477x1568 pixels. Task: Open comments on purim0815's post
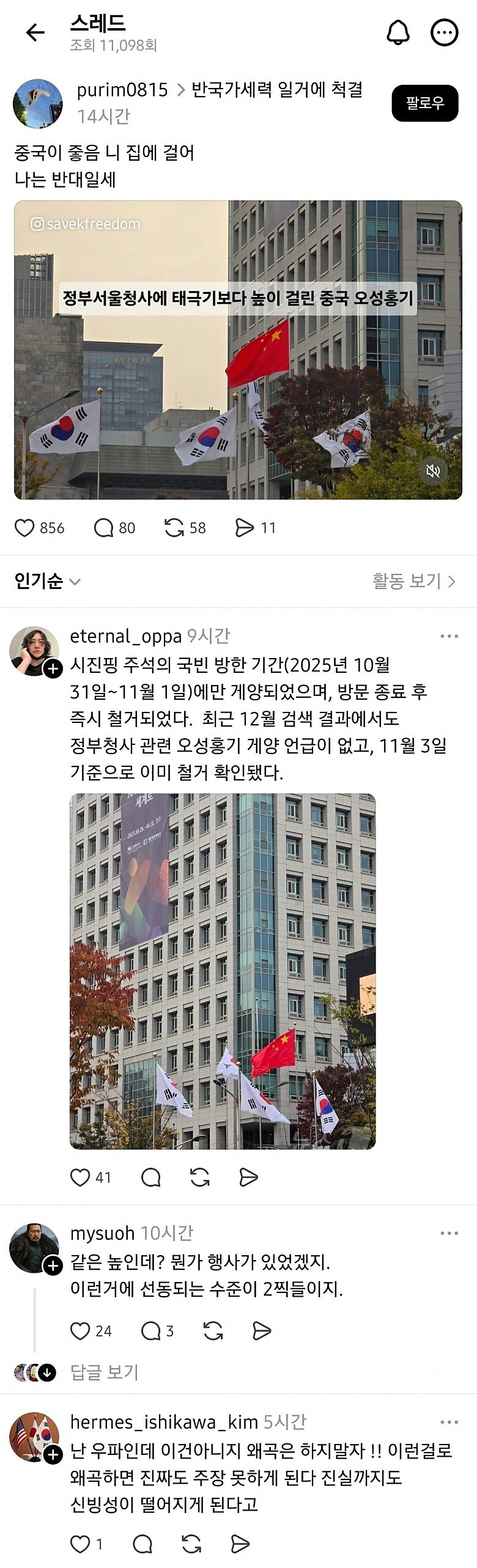tap(103, 528)
